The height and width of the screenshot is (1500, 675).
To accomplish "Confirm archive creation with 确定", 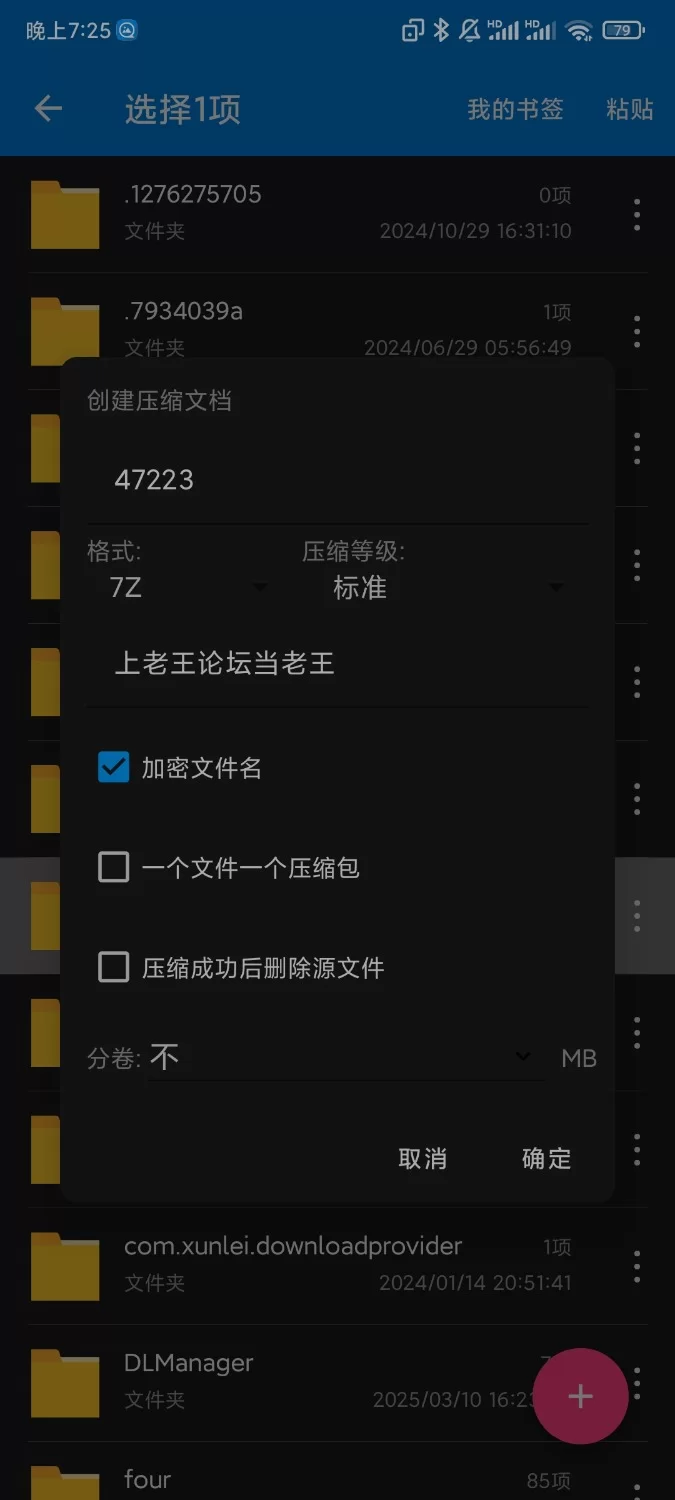I will 546,1159.
